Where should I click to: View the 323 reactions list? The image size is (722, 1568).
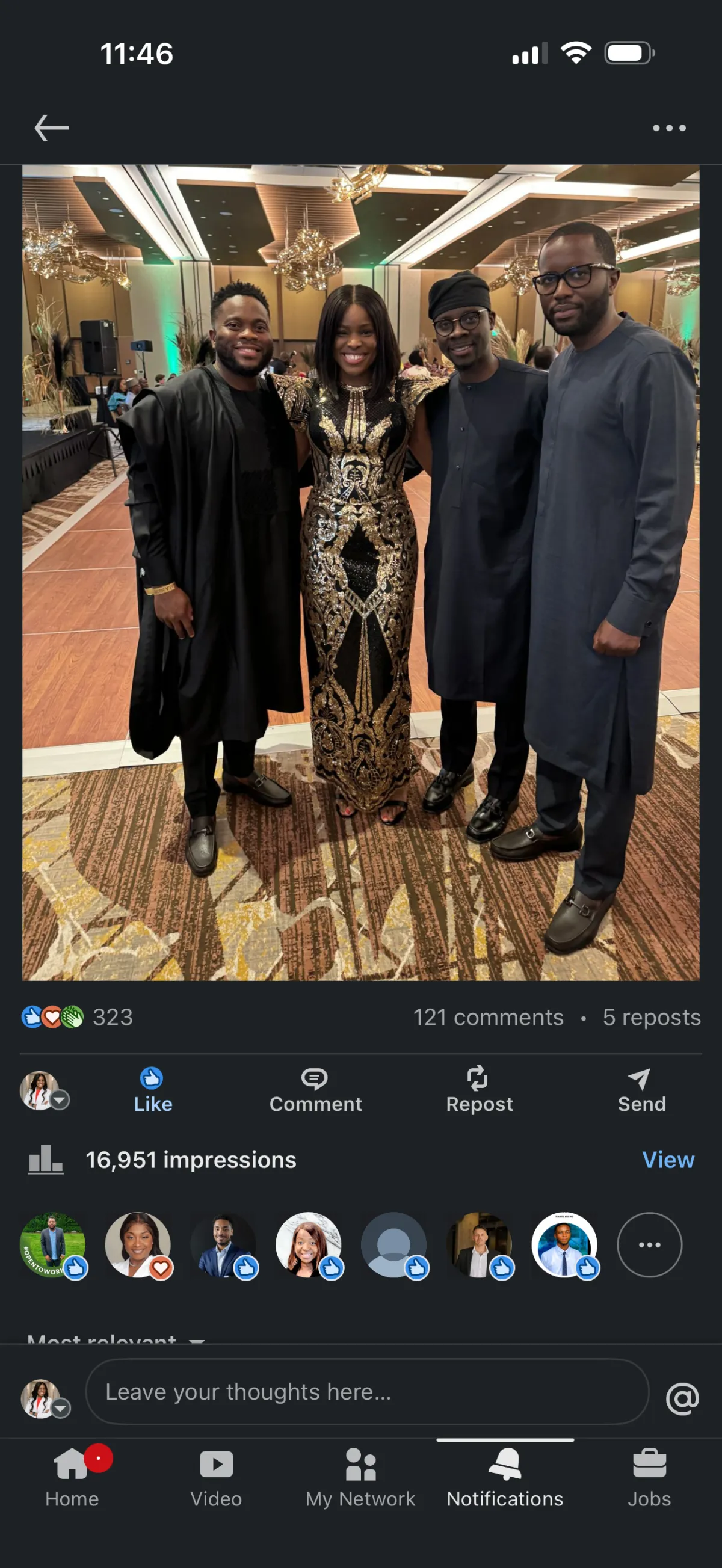pos(78,1017)
